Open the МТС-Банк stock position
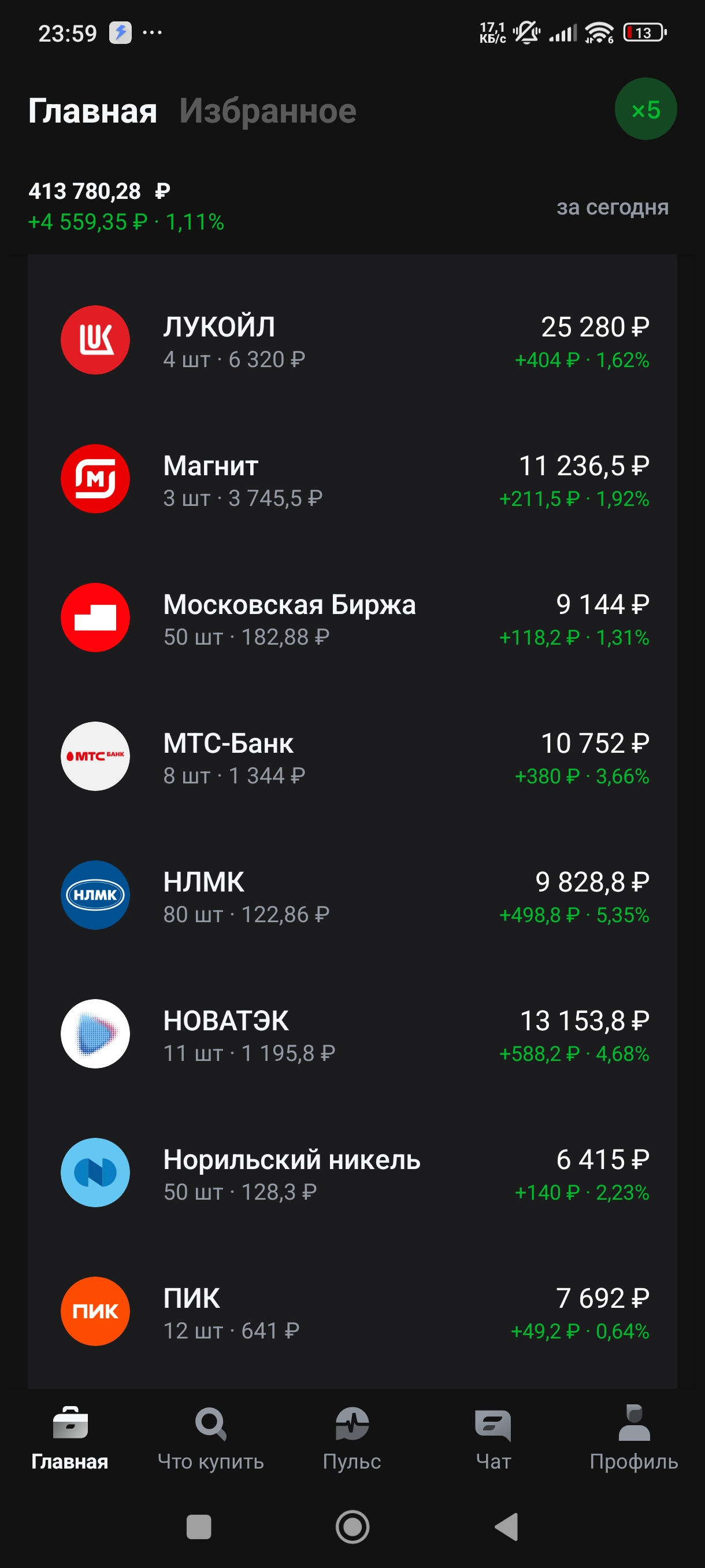Viewport: 705px width, 1568px height. [352, 757]
